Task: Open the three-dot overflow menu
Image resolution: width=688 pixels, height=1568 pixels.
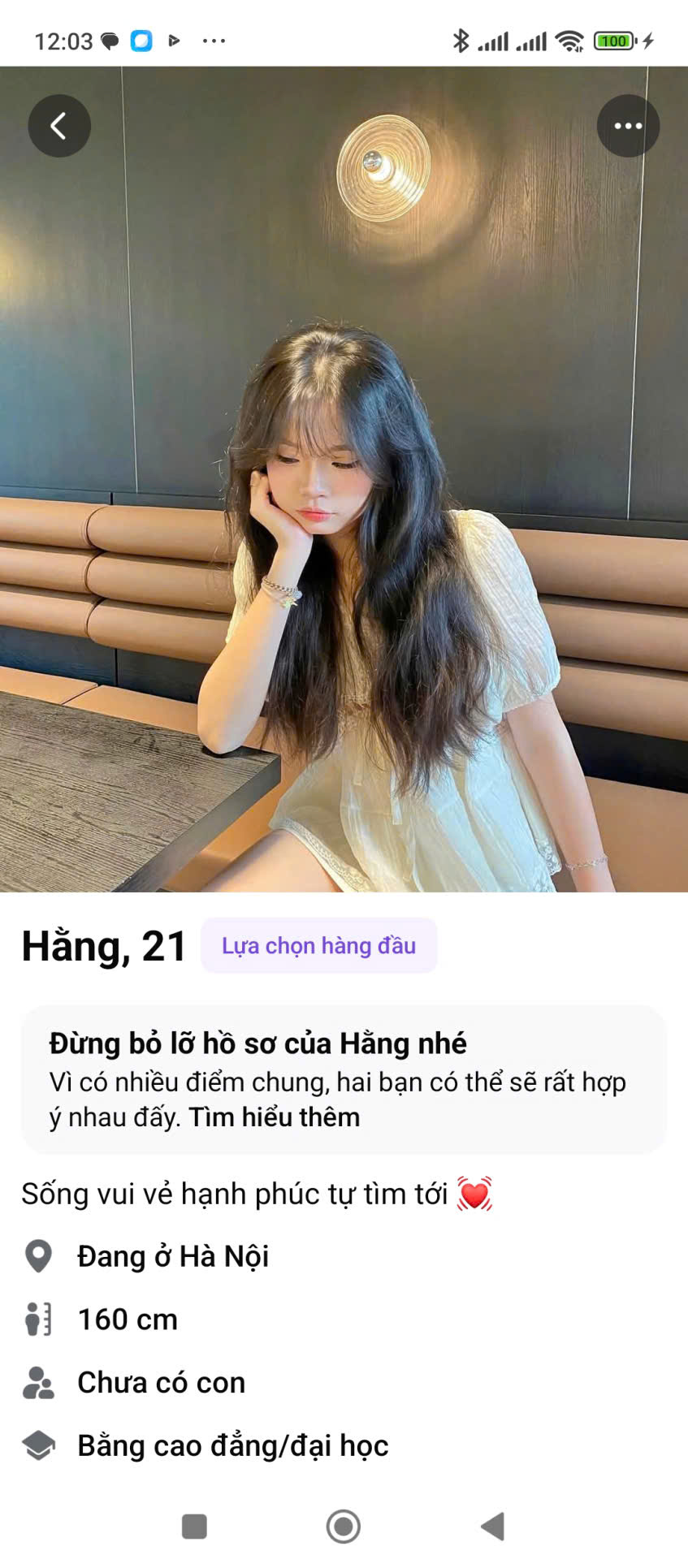Action: pos(628,126)
